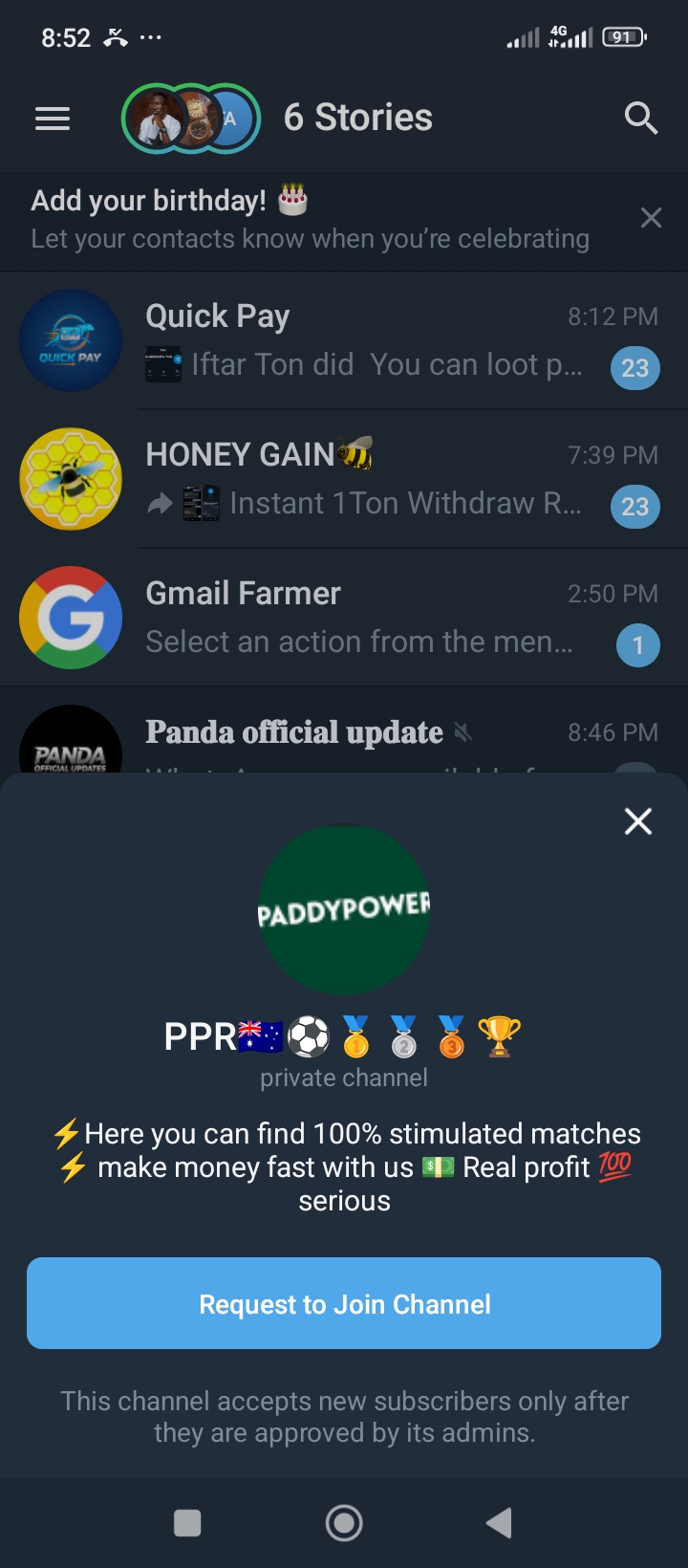Screen dimensions: 688x1568
Task: Close the PPR channel join sheet
Action: pos(637,821)
